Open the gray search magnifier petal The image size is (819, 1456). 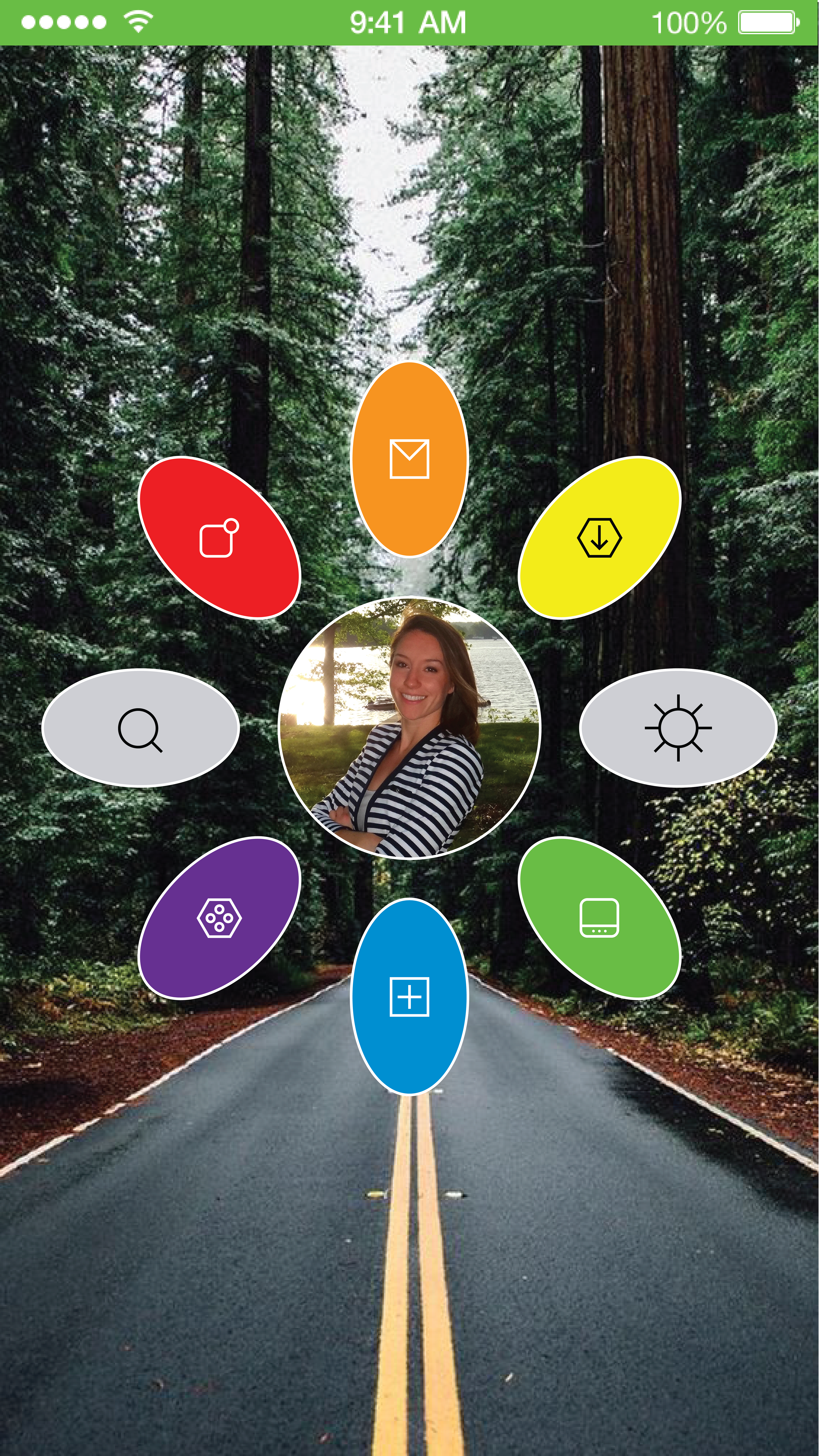tap(140, 728)
